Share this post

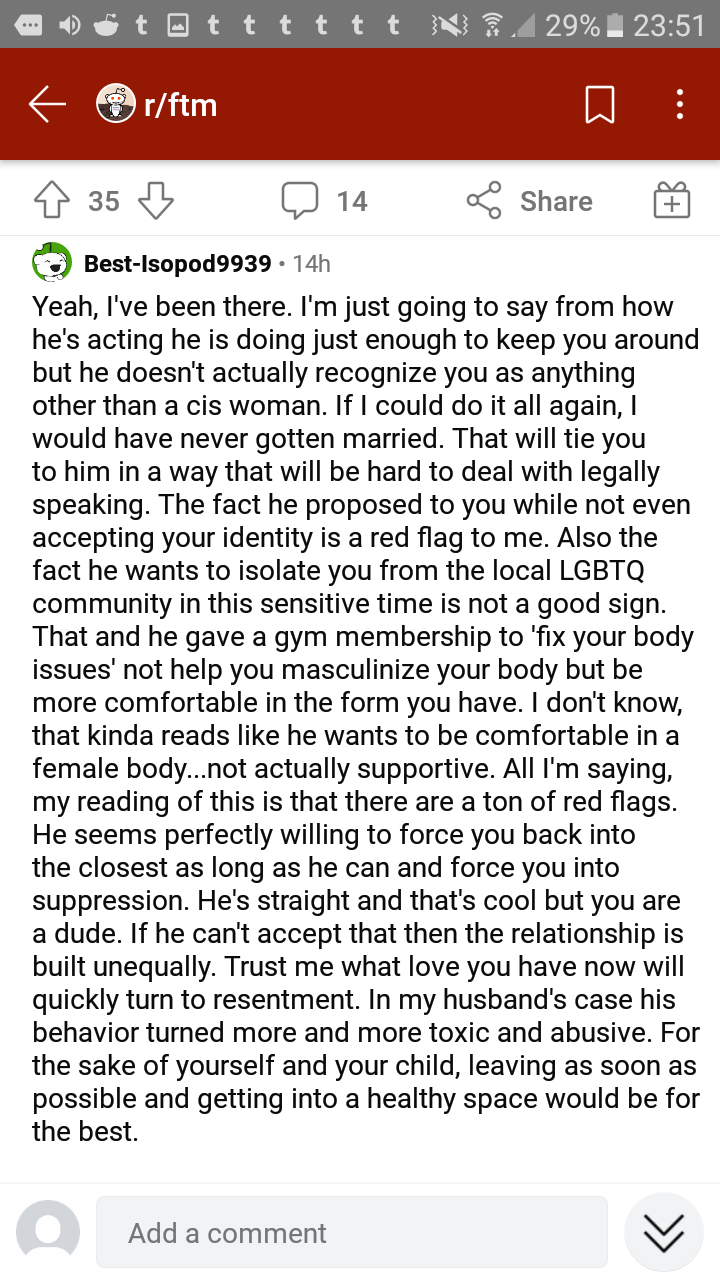coord(529,201)
